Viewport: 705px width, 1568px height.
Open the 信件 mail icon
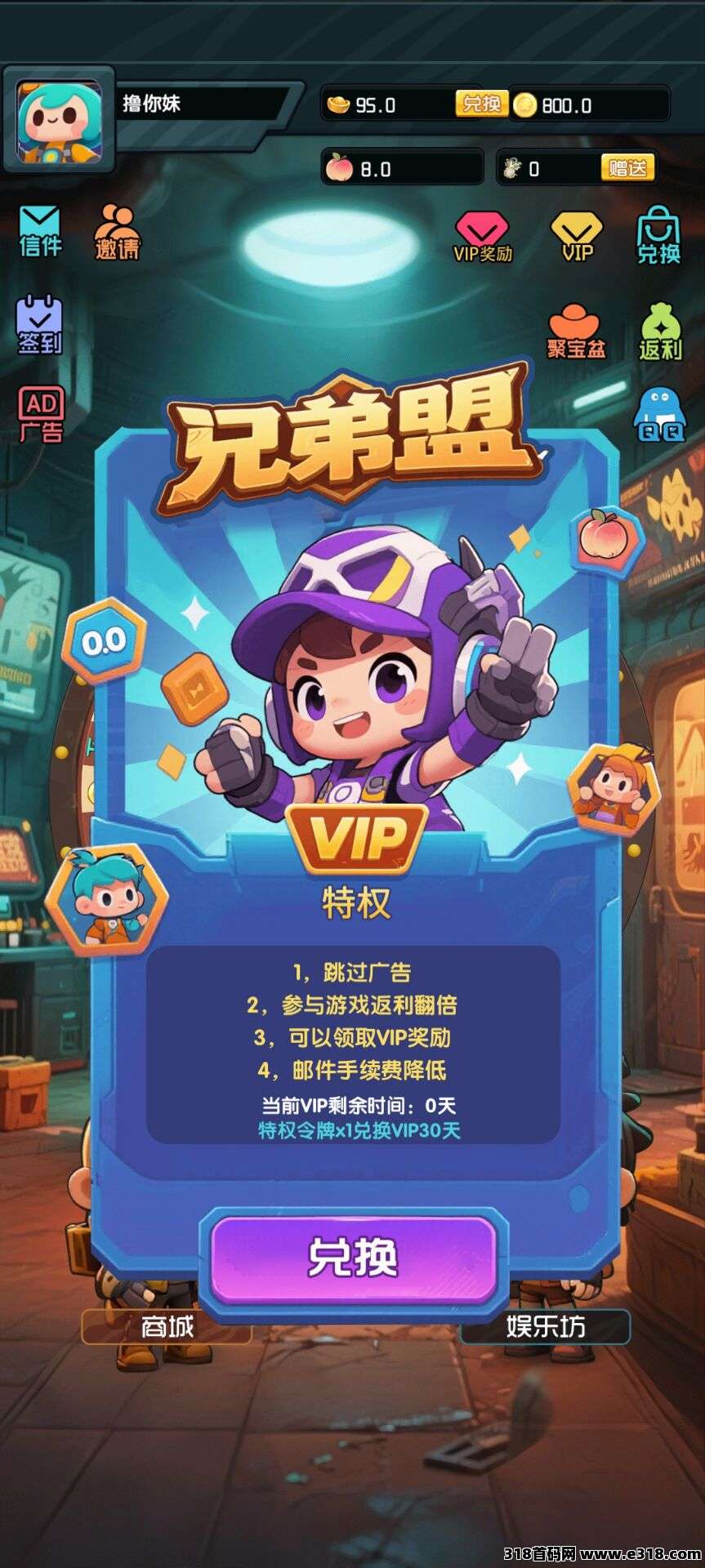pyautogui.click(x=40, y=230)
